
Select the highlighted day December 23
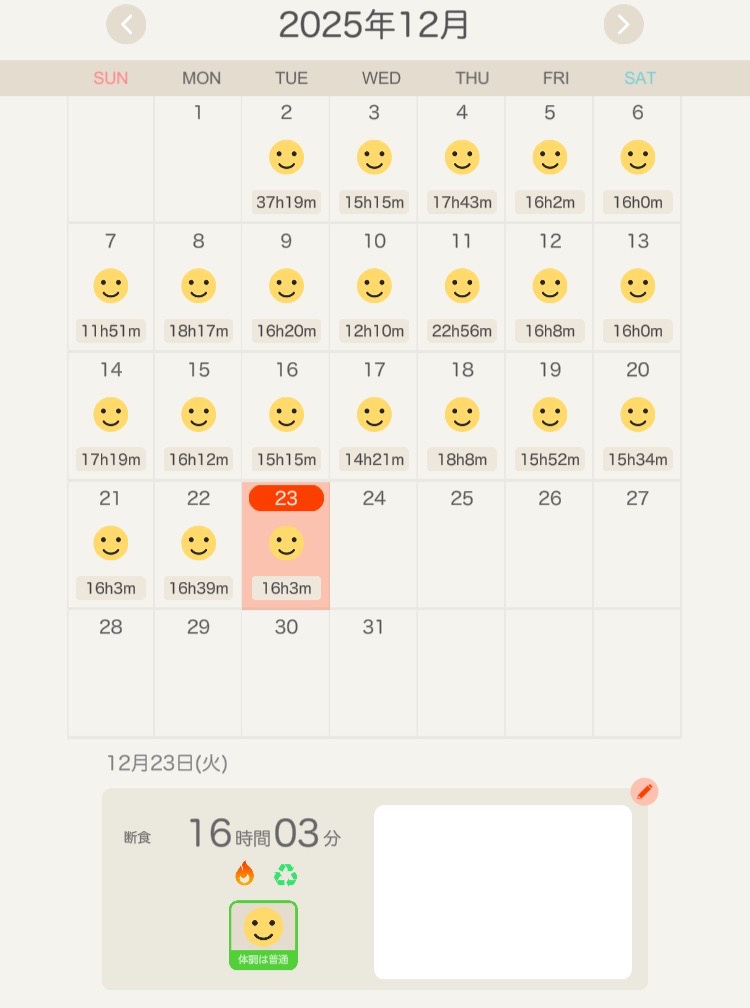point(286,544)
